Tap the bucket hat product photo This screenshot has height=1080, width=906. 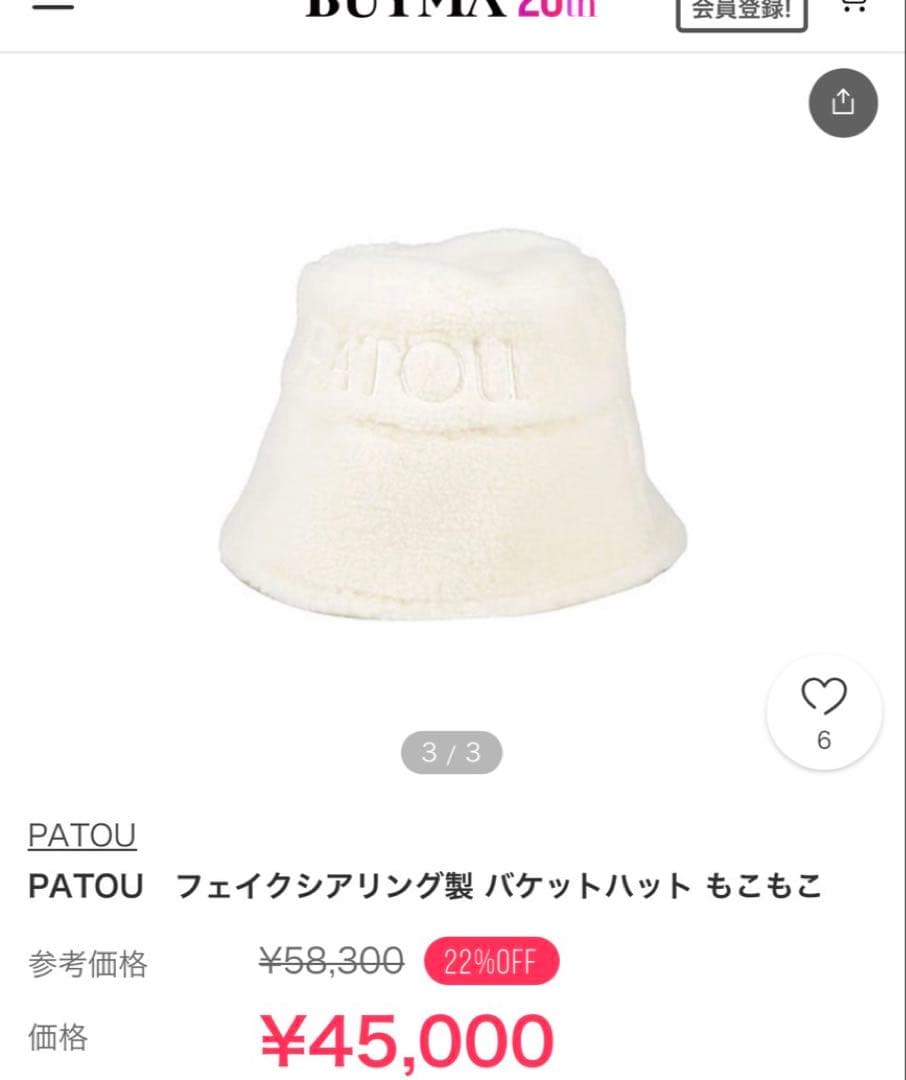450,420
